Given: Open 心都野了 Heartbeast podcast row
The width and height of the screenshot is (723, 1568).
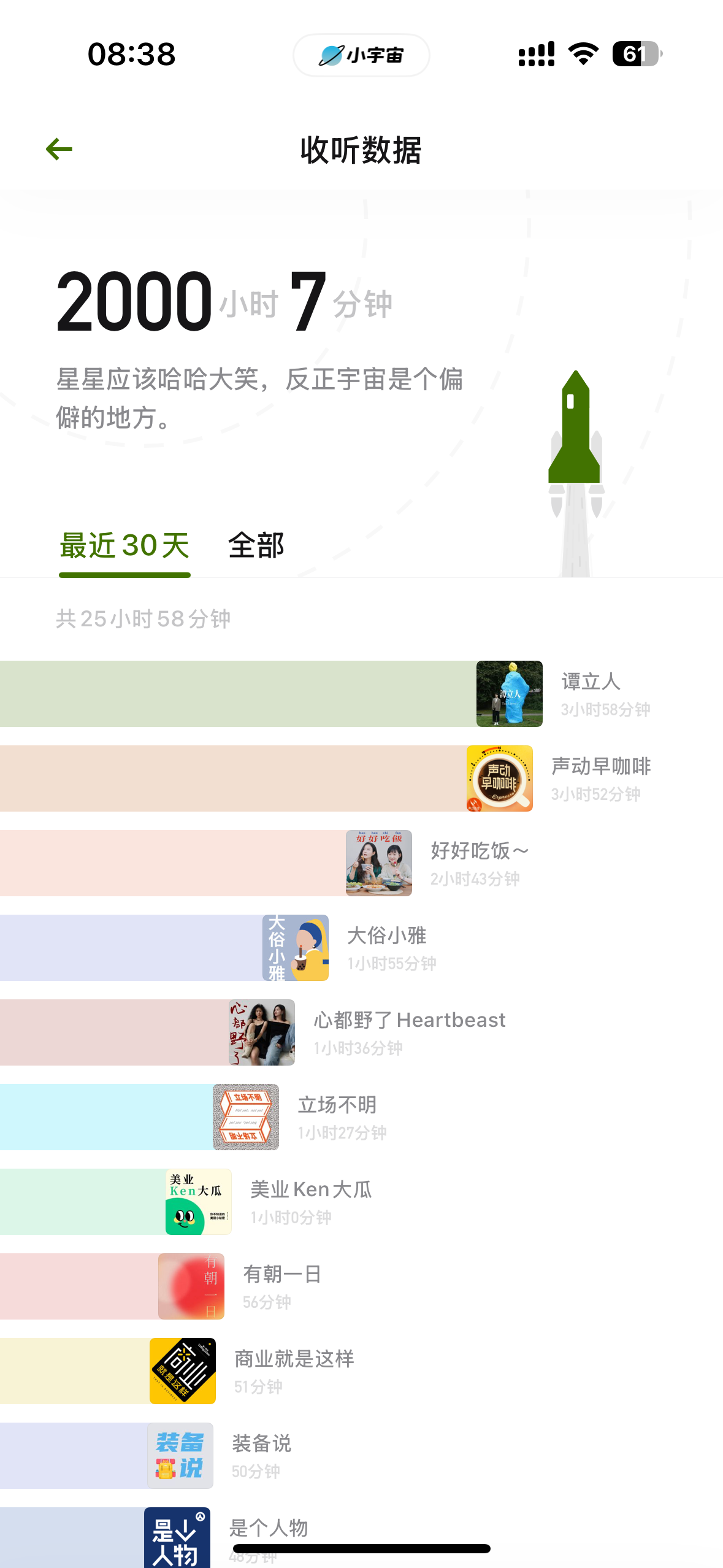Looking at the screenshot, I should 361,1032.
